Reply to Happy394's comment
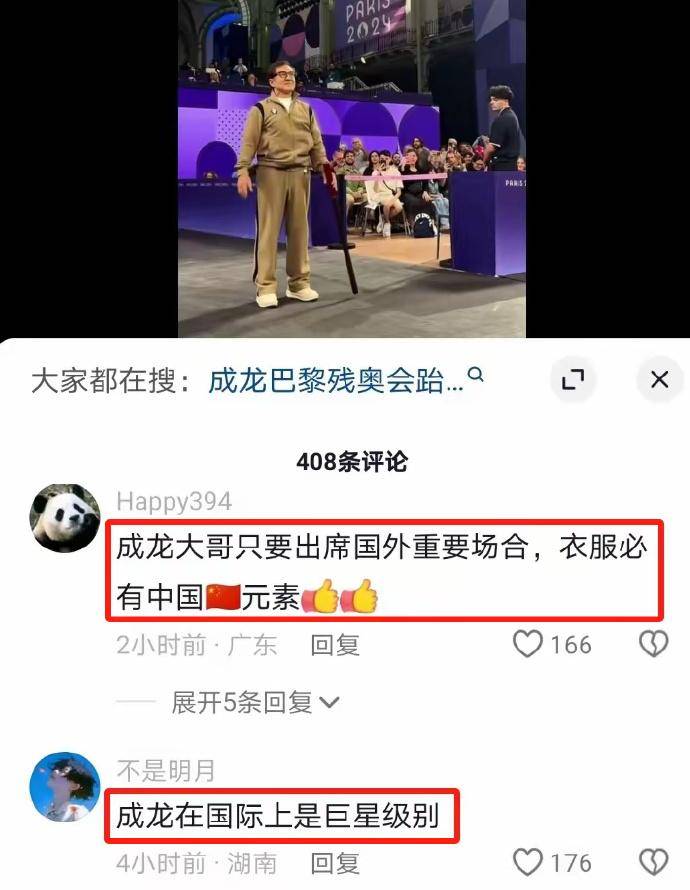Image resolution: width=690 pixels, height=890 pixels. tap(334, 645)
